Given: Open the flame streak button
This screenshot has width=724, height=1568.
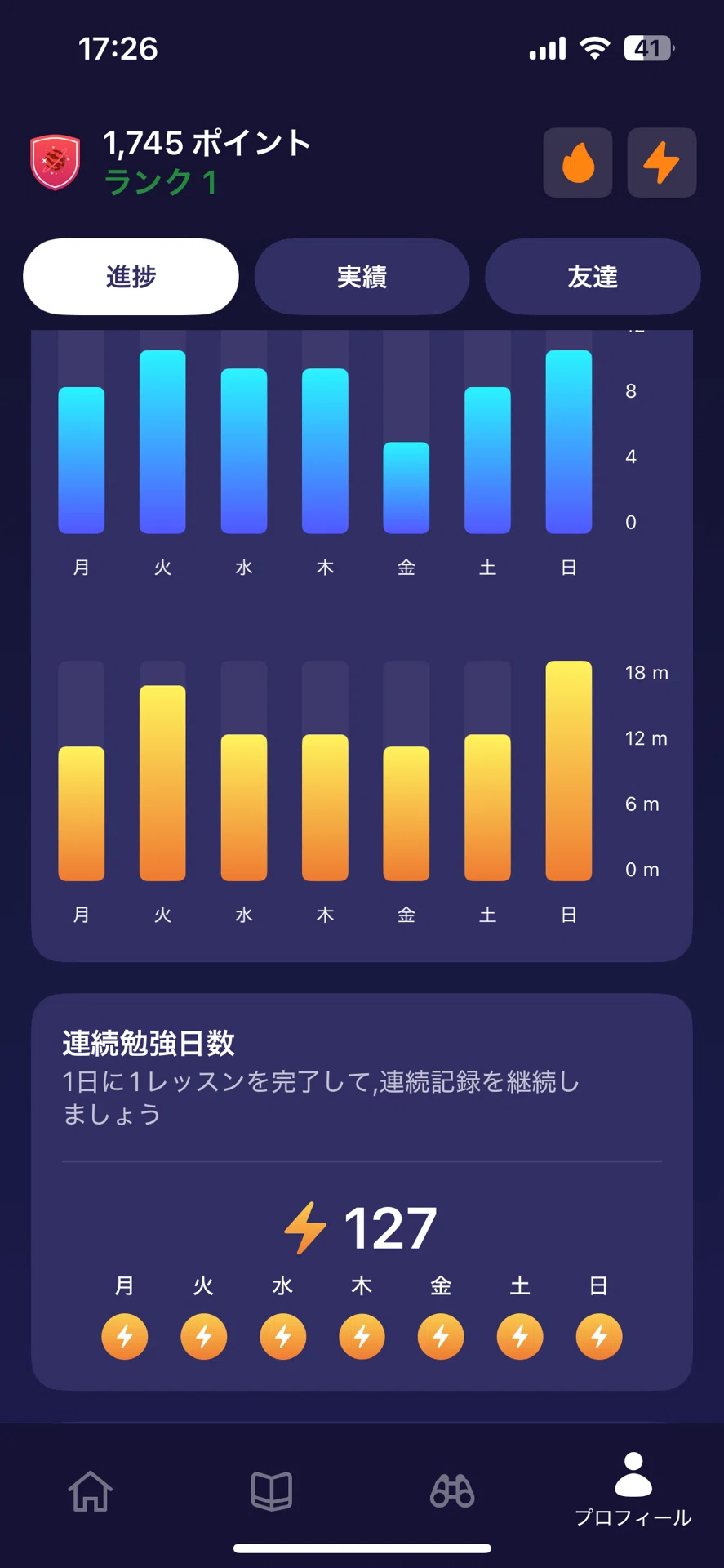Looking at the screenshot, I should coord(578,163).
